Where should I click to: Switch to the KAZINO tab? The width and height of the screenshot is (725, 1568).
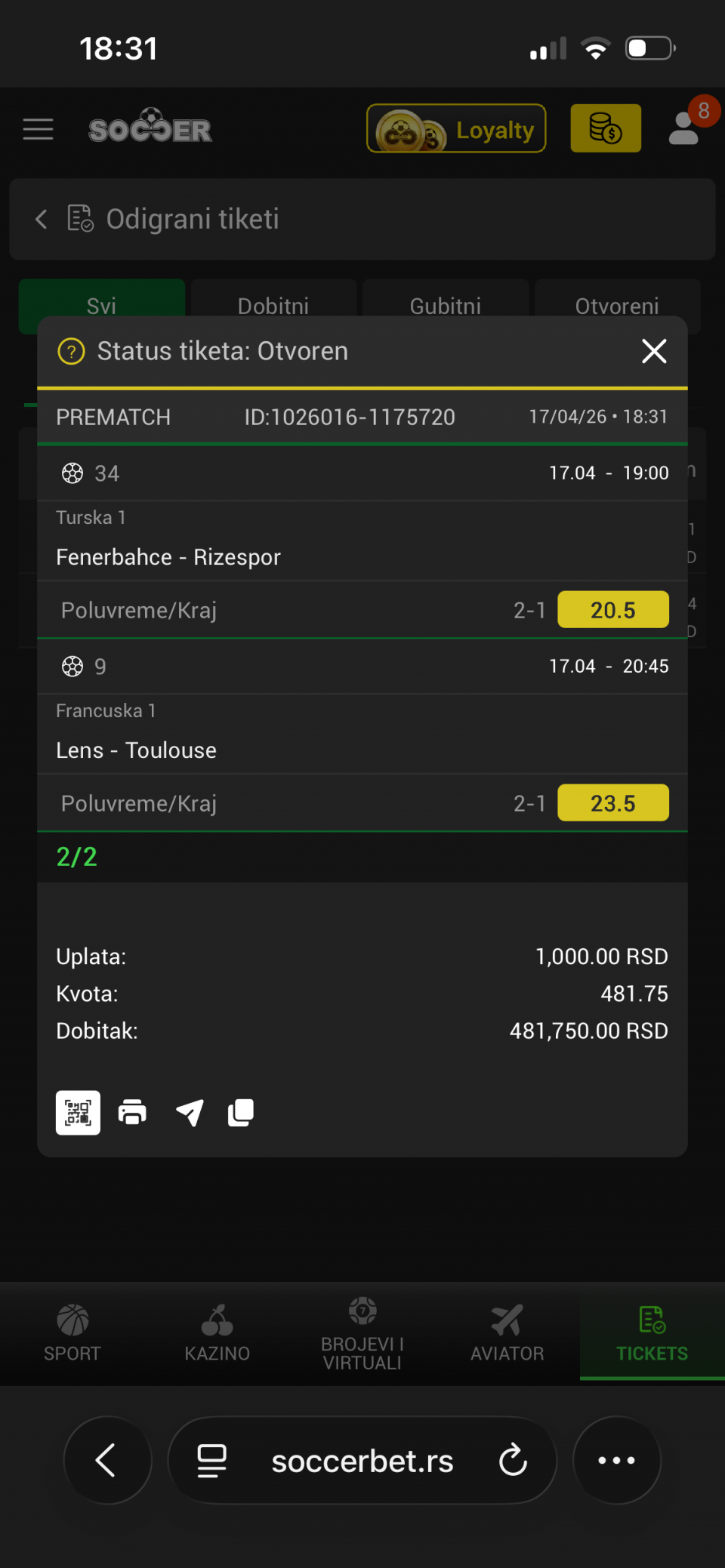click(217, 1333)
